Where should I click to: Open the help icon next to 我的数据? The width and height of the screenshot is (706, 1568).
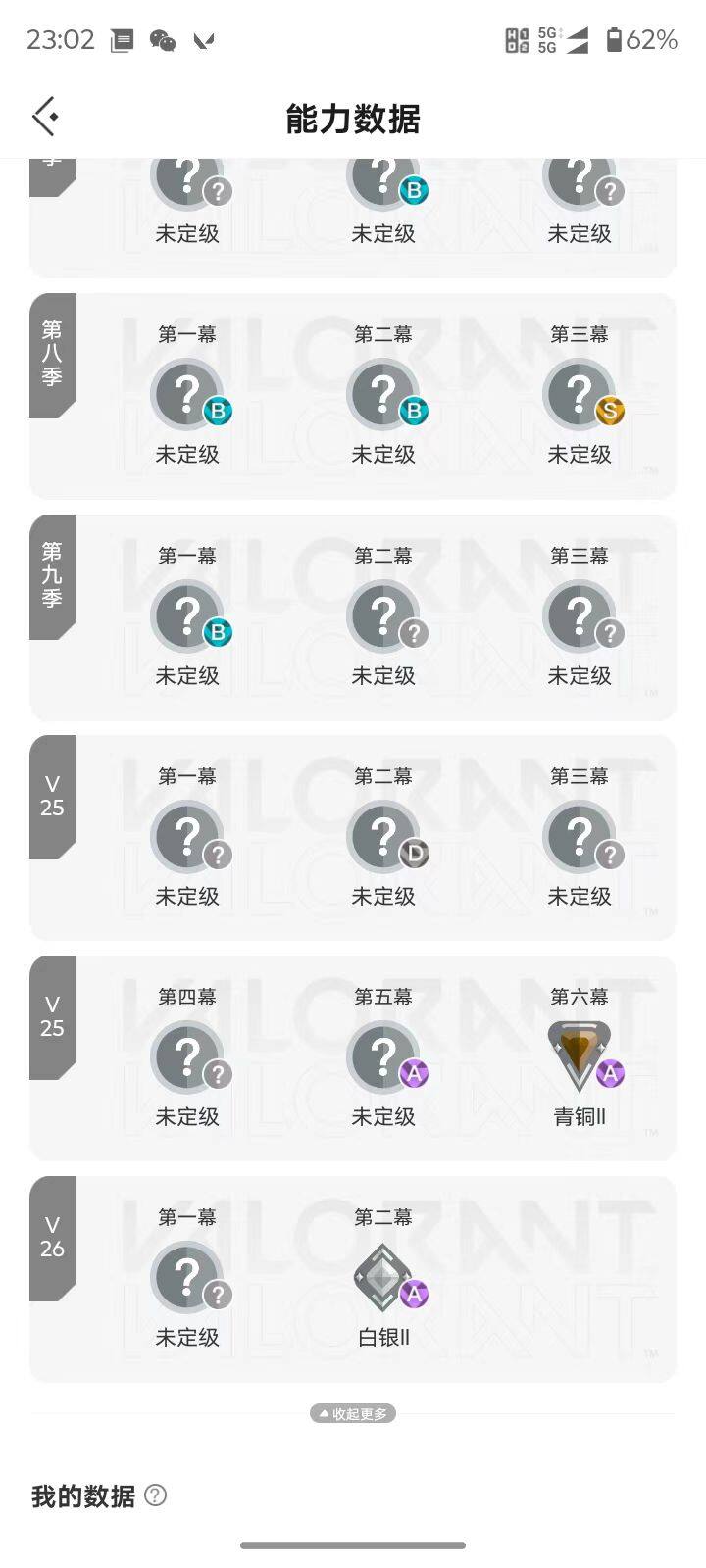157,1496
